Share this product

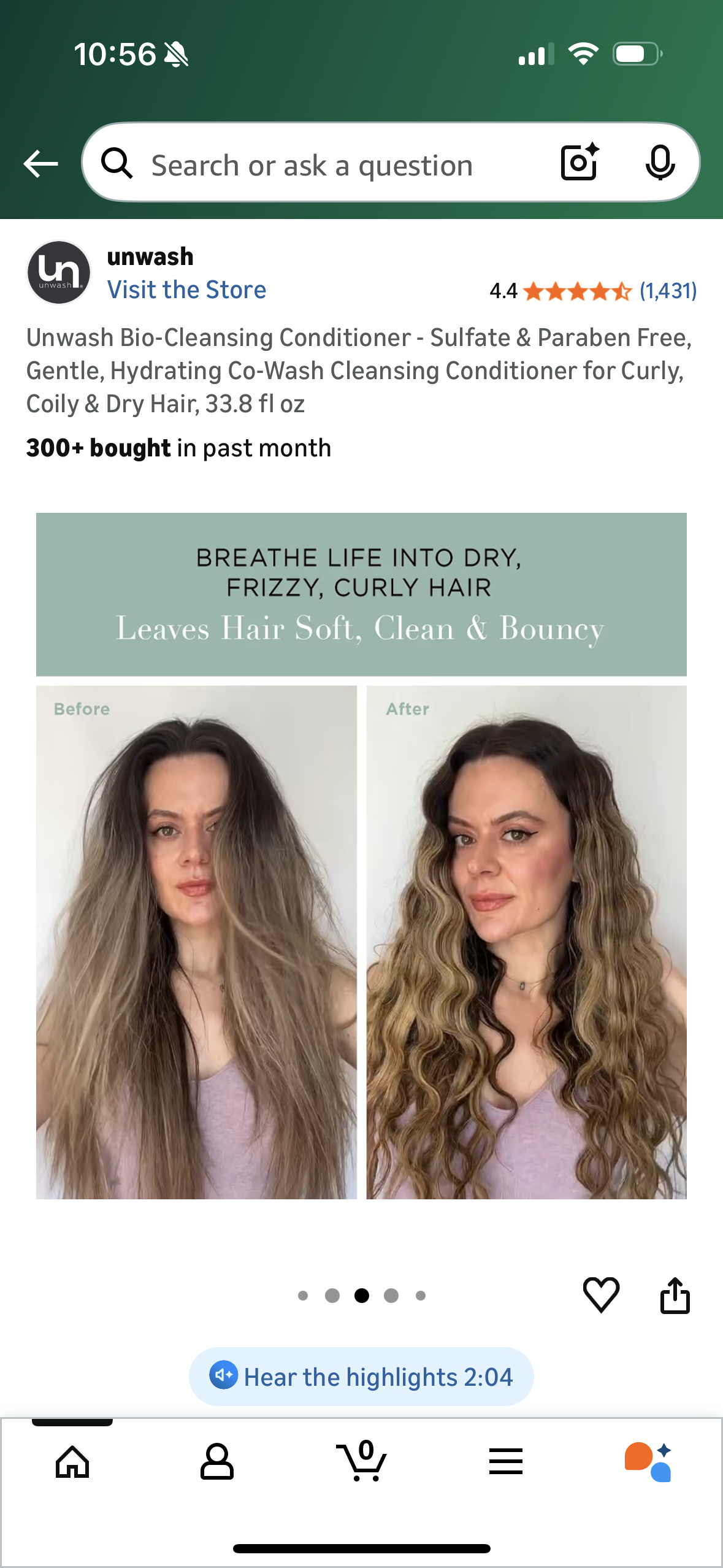coord(675,1294)
